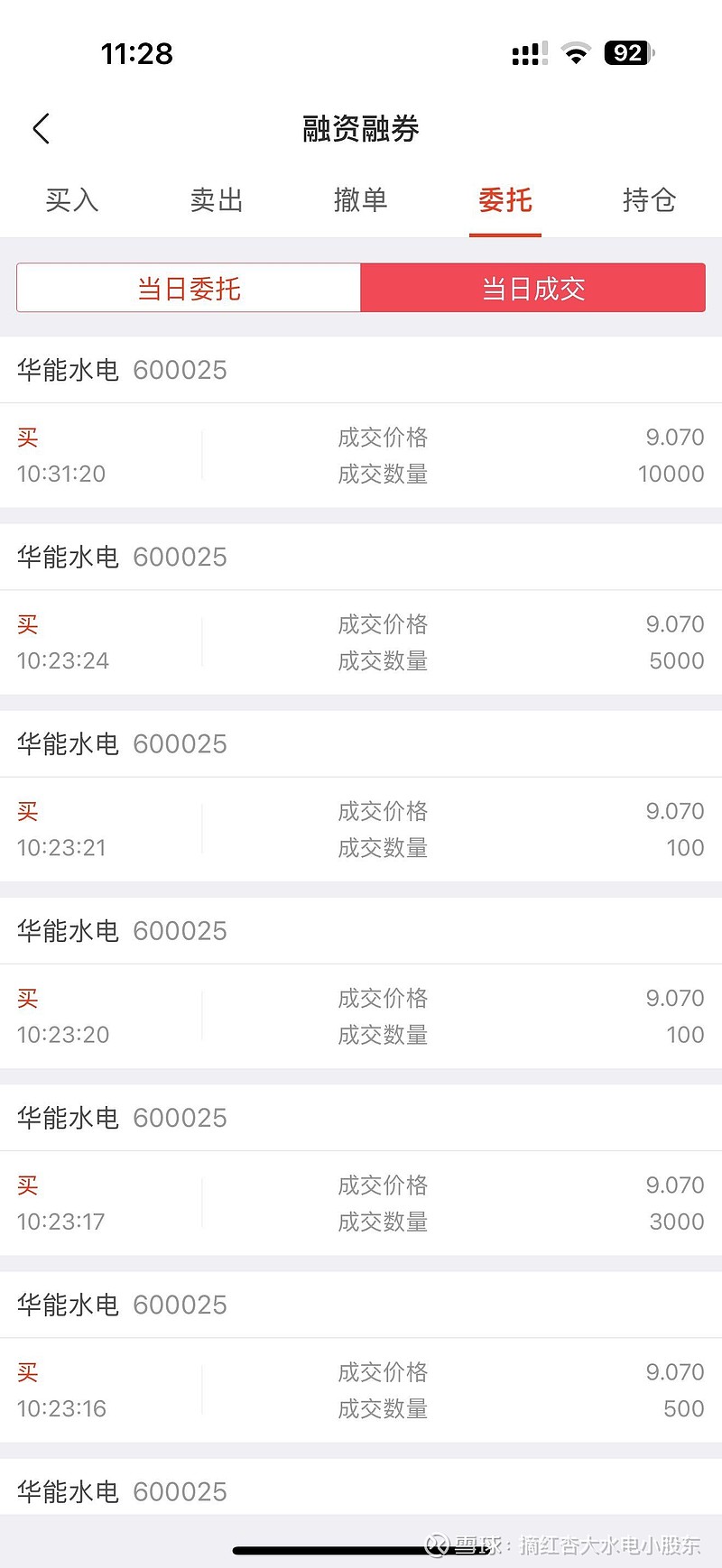Switch to the 买入 tab
This screenshot has height=1568, width=722.
click(x=72, y=199)
